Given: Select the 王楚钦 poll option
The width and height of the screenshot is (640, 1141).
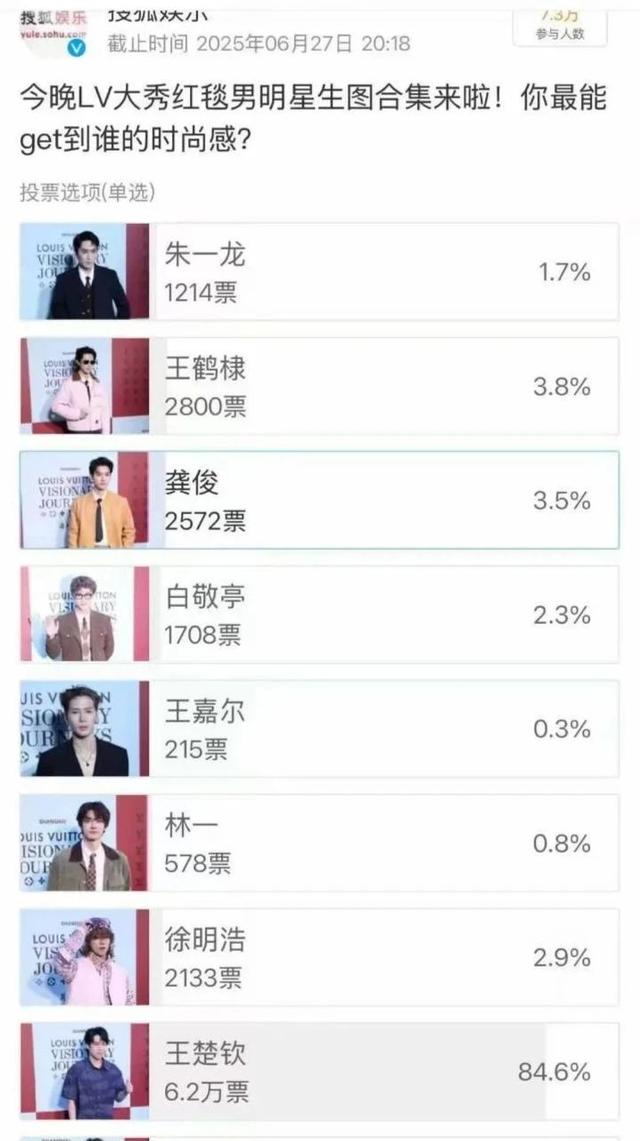Looking at the screenshot, I should [x=320, y=1070].
